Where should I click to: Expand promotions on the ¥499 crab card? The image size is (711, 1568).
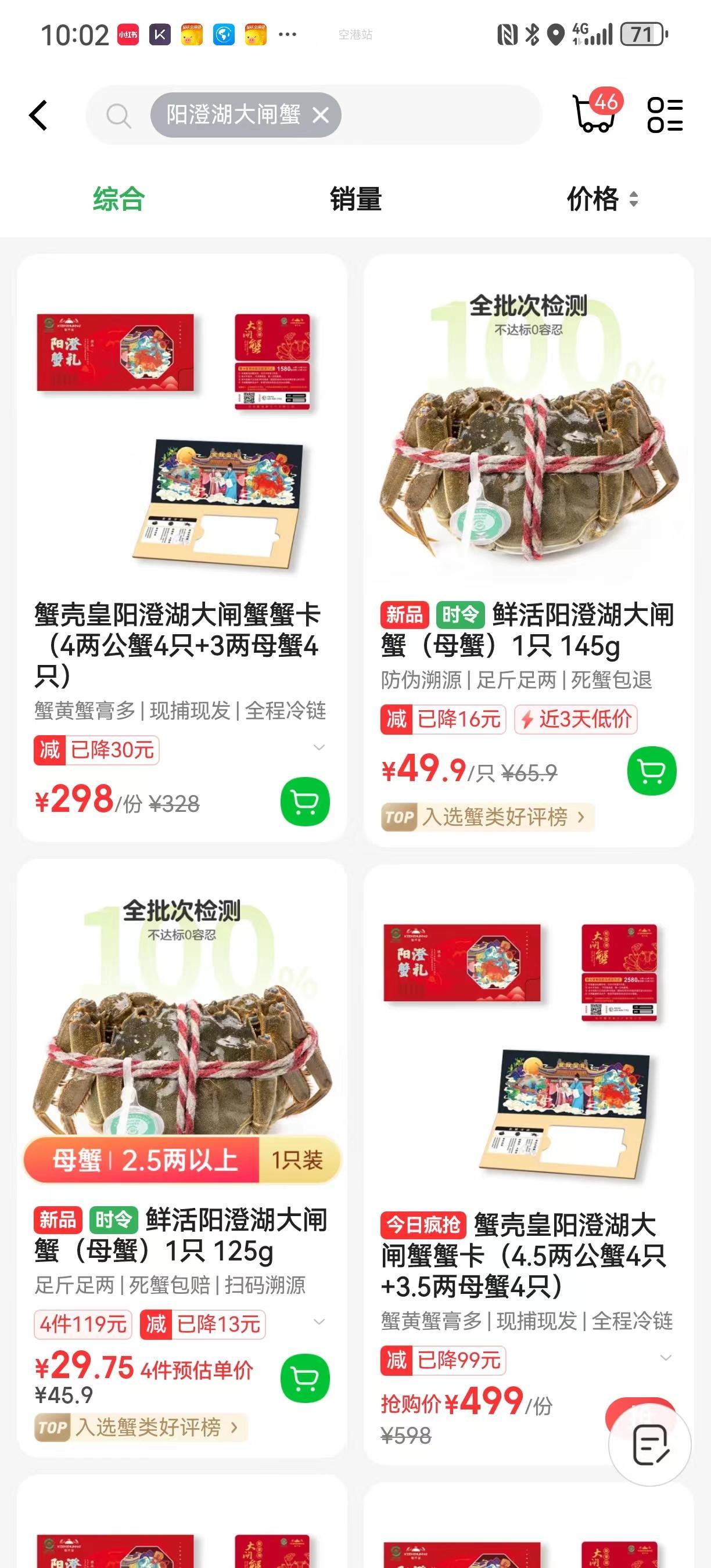click(x=666, y=1358)
